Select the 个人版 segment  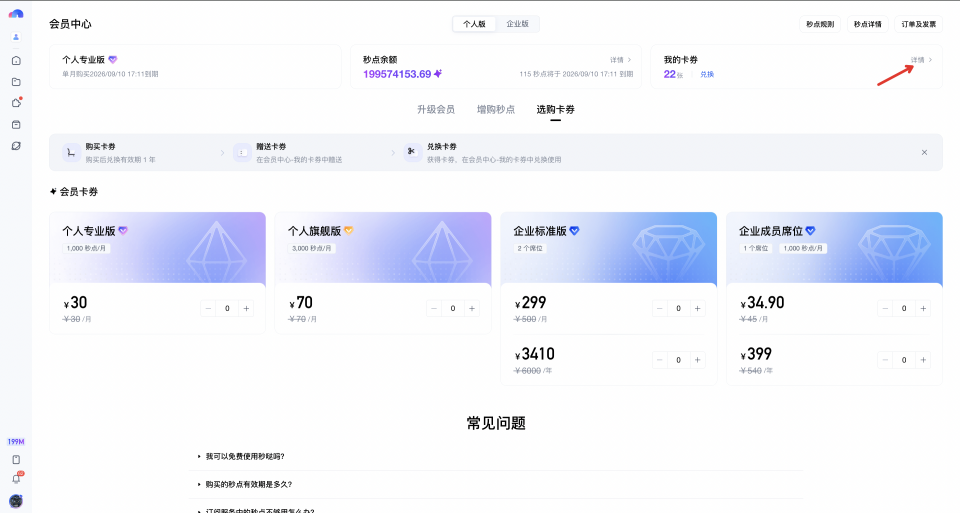point(474,24)
